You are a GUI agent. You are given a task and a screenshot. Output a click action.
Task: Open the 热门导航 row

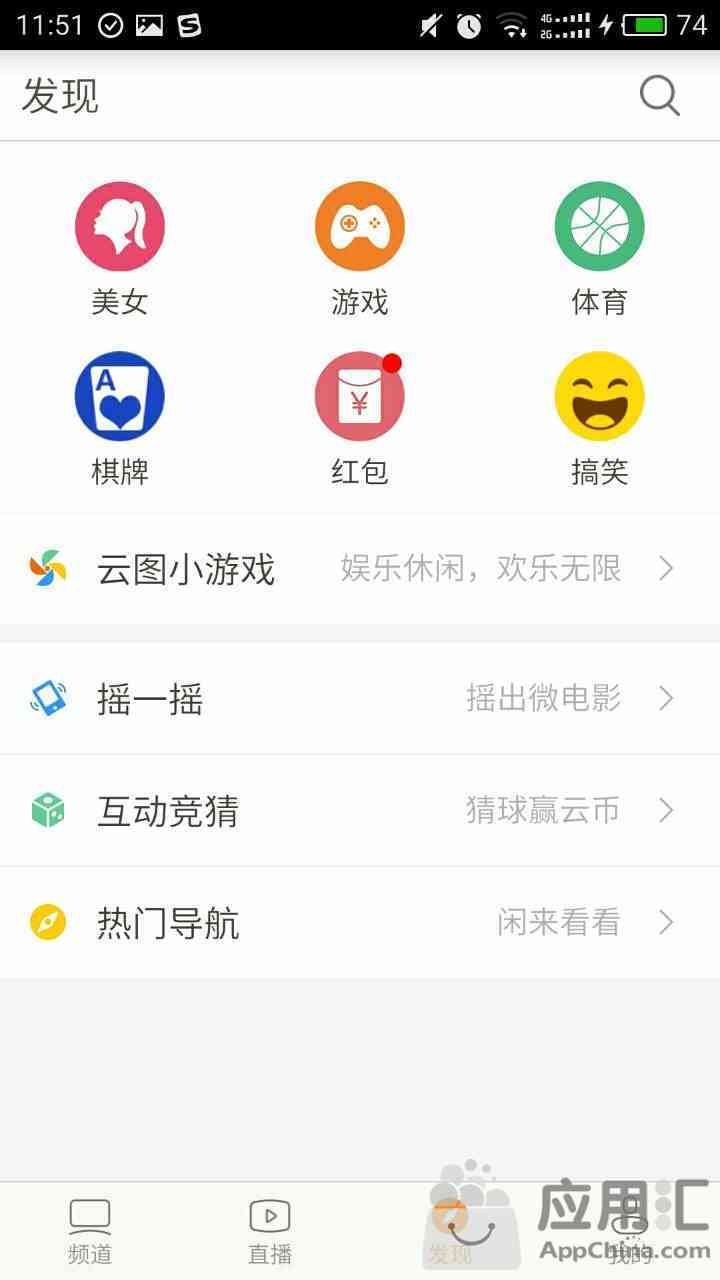(360, 922)
